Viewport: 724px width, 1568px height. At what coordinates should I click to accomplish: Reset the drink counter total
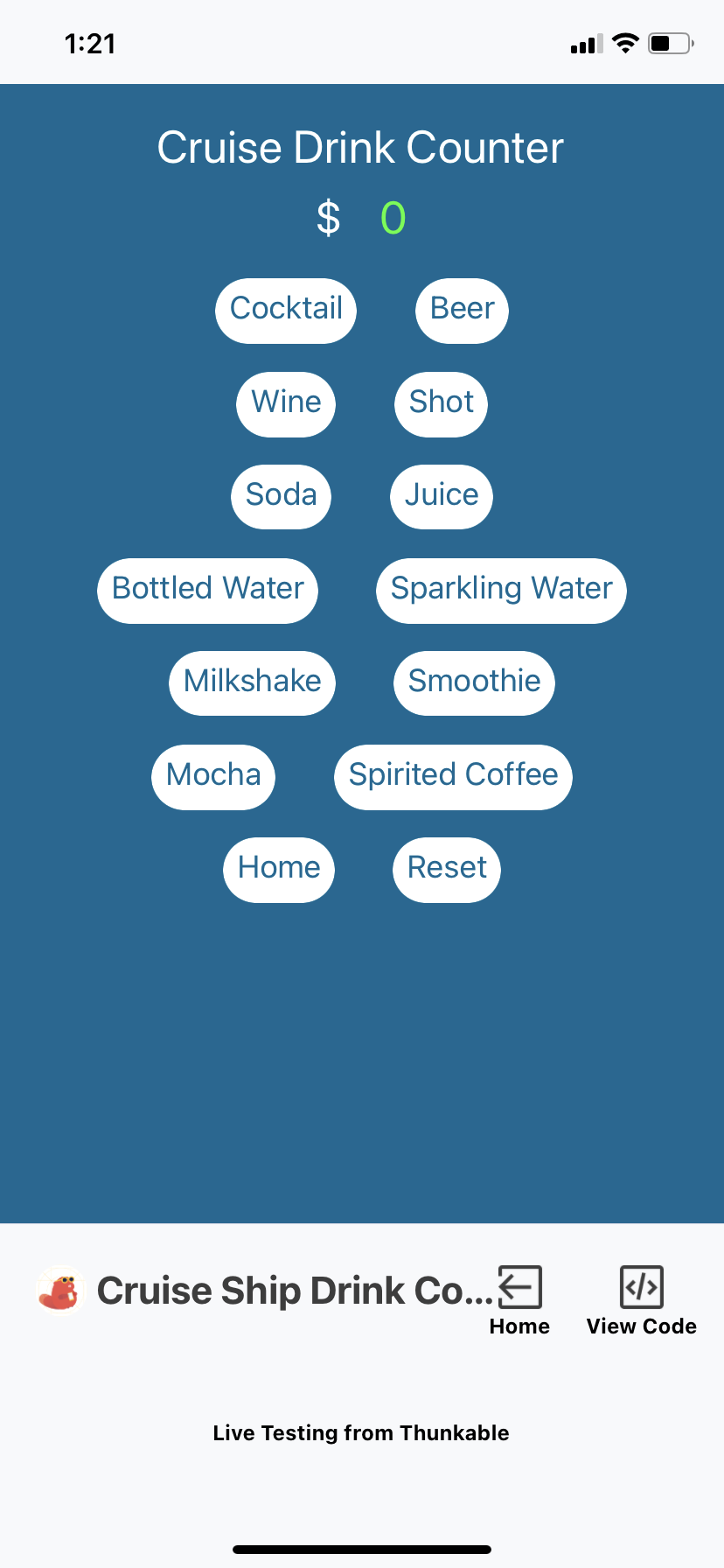(x=447, y=870)
